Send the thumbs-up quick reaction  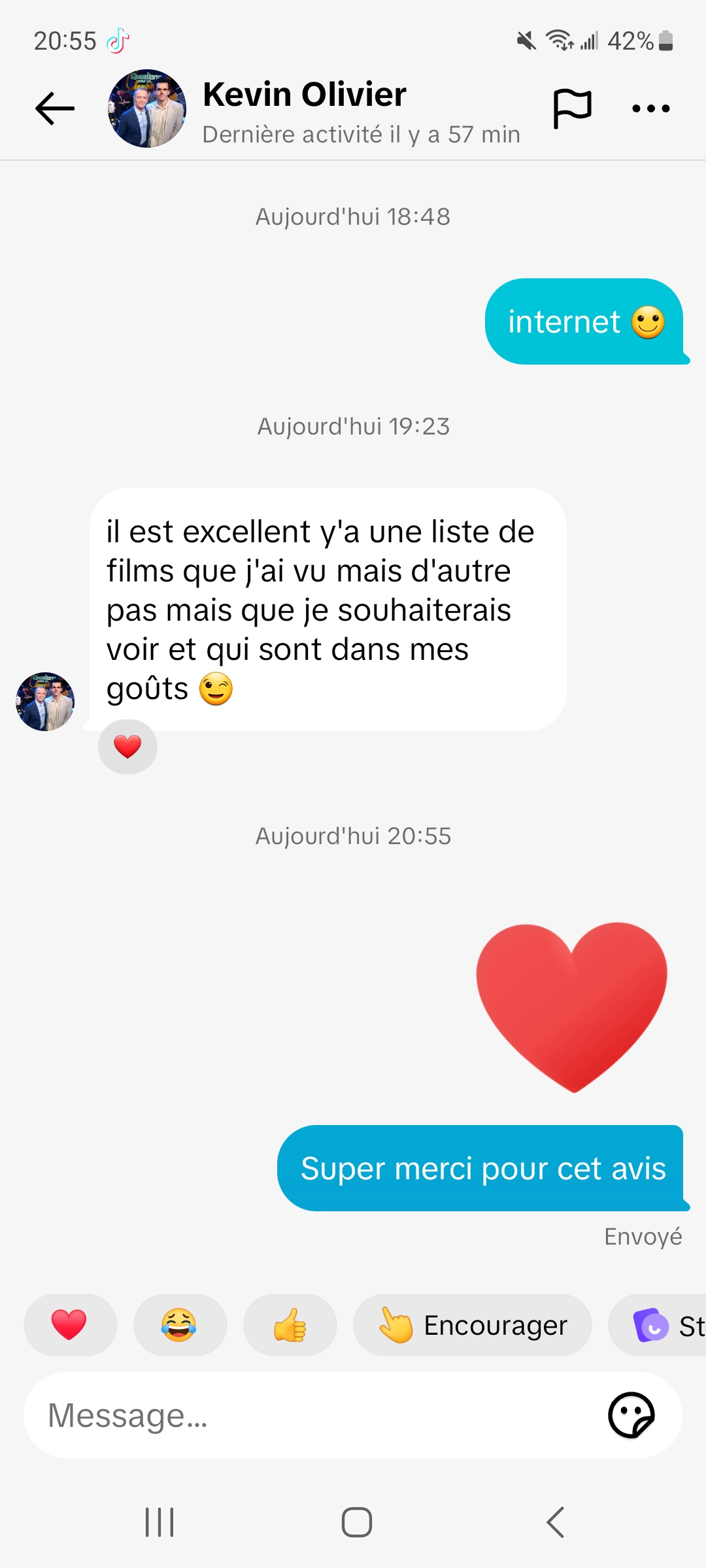[x=290, y=1325]
